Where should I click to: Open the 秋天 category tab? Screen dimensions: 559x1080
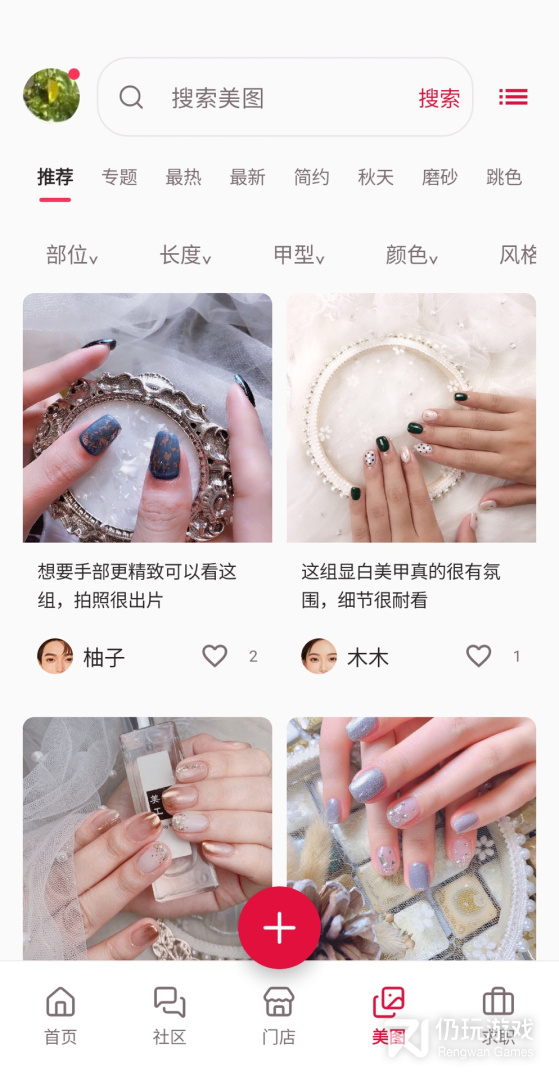click(376, 178)
